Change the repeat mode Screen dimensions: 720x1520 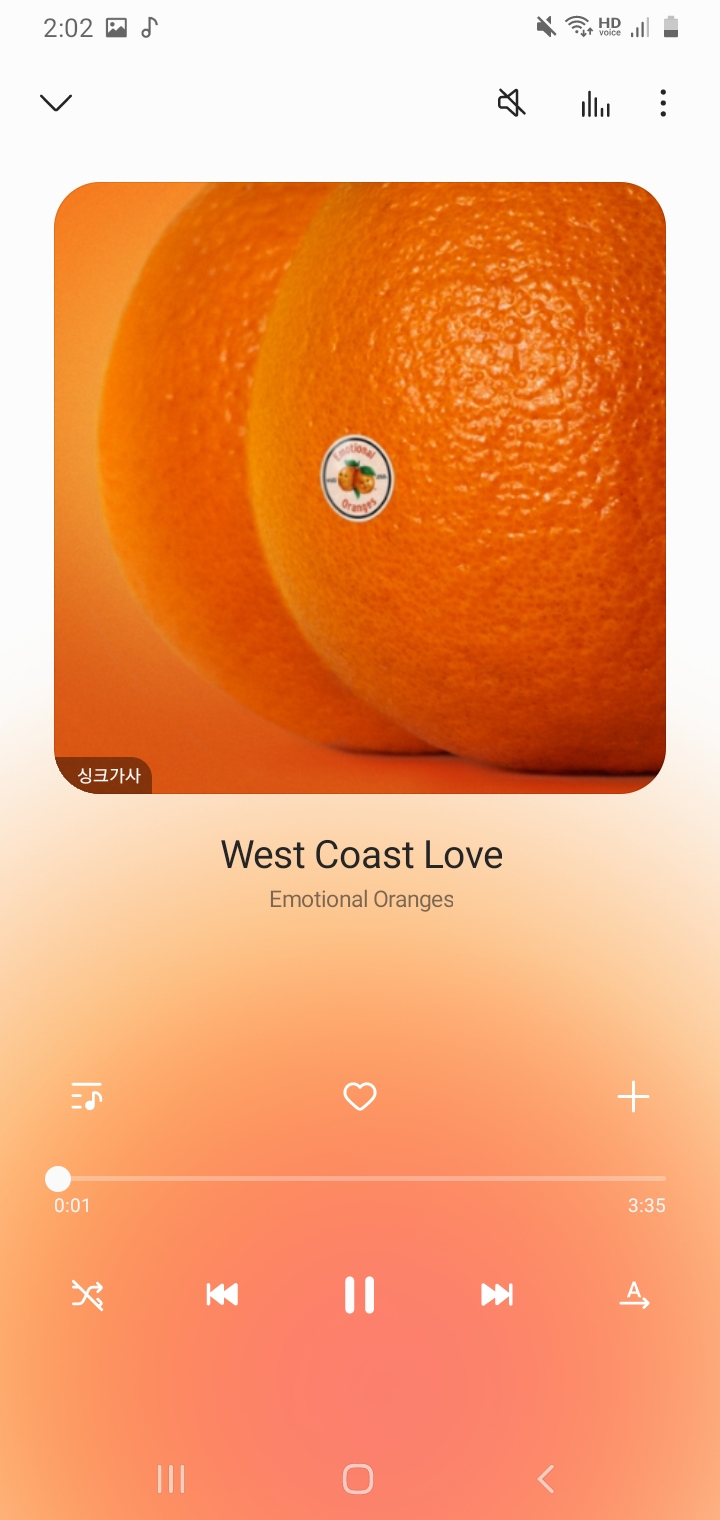[x=634, y=1295]
